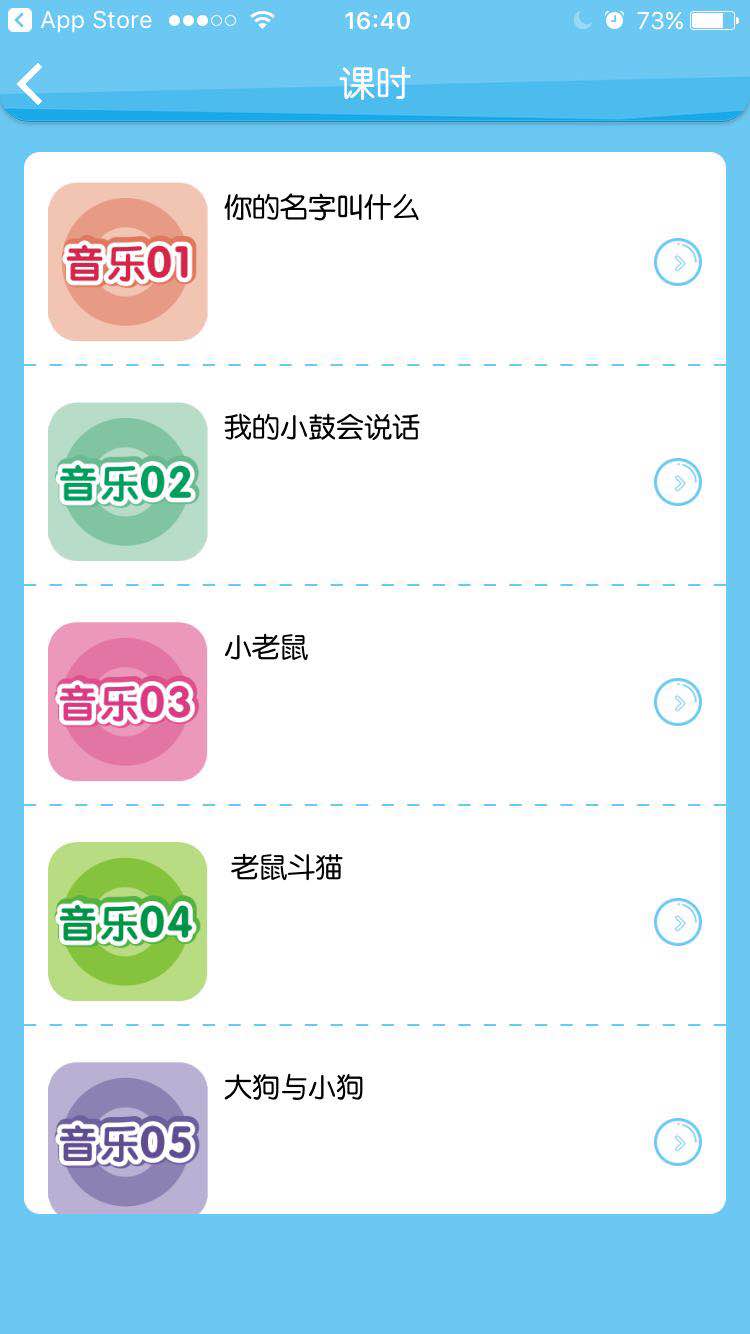The width and height of the screenshot is (750, 1334).
Task: Tap the arrow icon beside 小老鼠
Action: [x=678, y=702]
